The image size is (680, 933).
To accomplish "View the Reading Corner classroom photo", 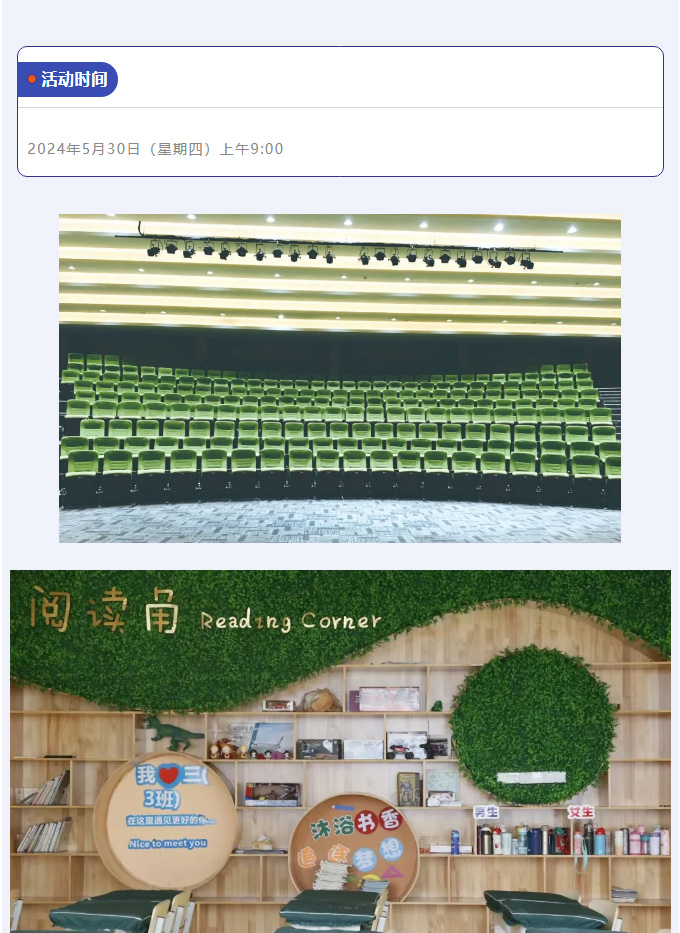I will [340, 751].
